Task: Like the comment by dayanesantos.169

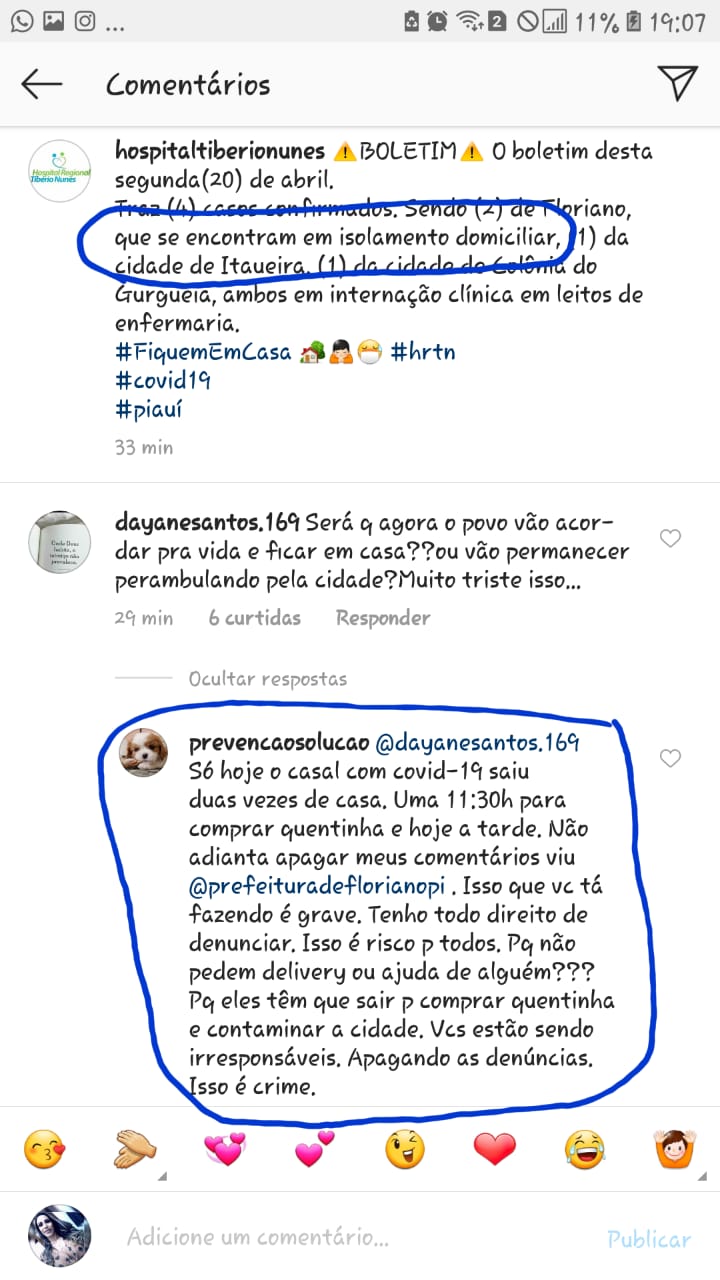Action: click(x=670, y=539)
